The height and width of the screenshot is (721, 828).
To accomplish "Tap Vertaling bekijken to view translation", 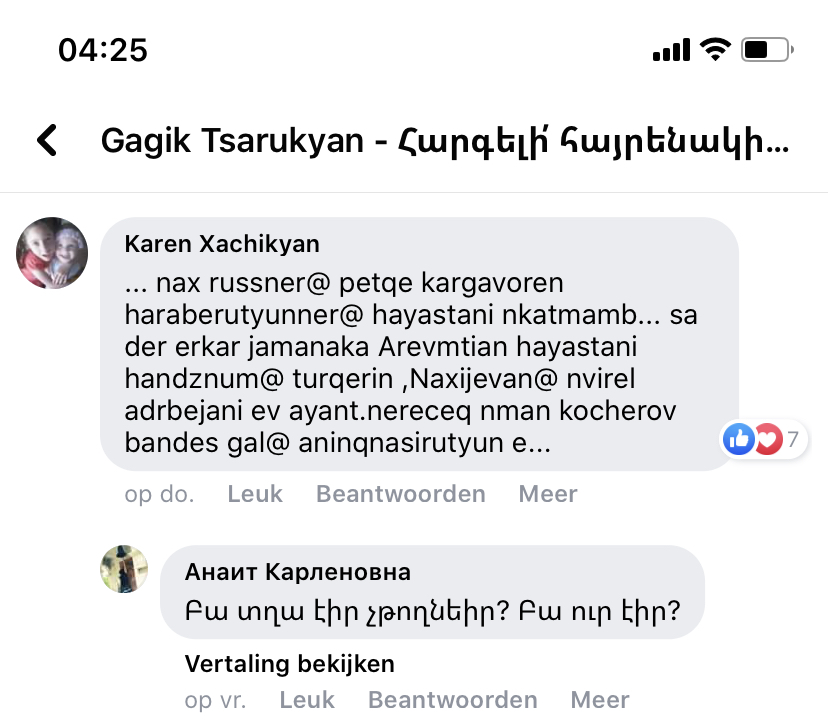I will (290, 664).
